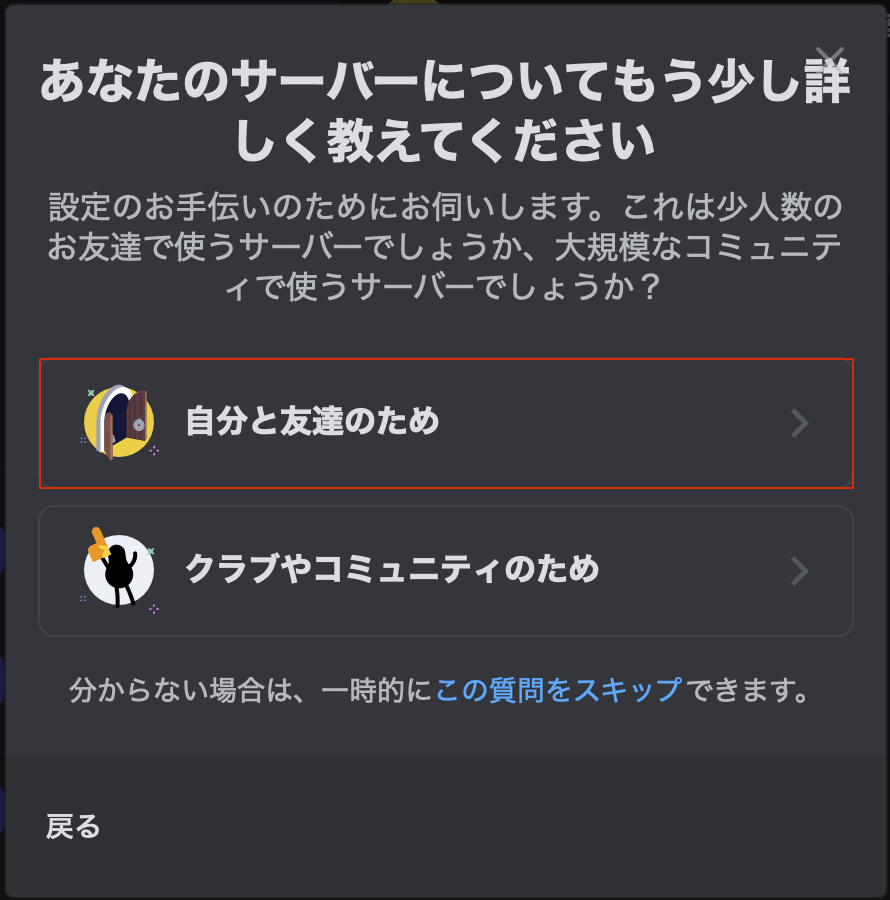This screenshot has width=890, height=900.
Task: Choose the large community server option row
Action: [445, 571]
